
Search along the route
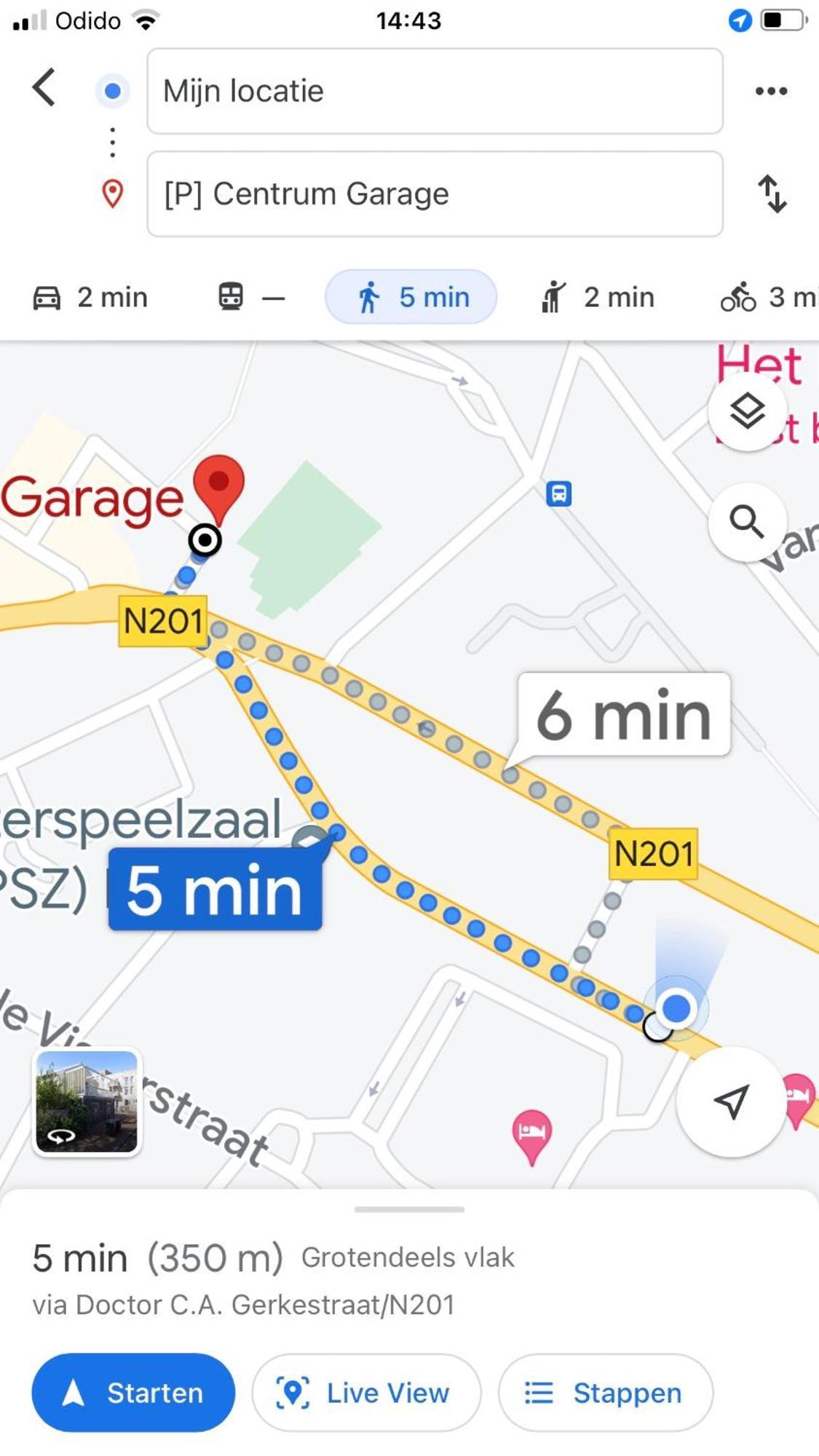pyautogui.click(x=747, y=521)
